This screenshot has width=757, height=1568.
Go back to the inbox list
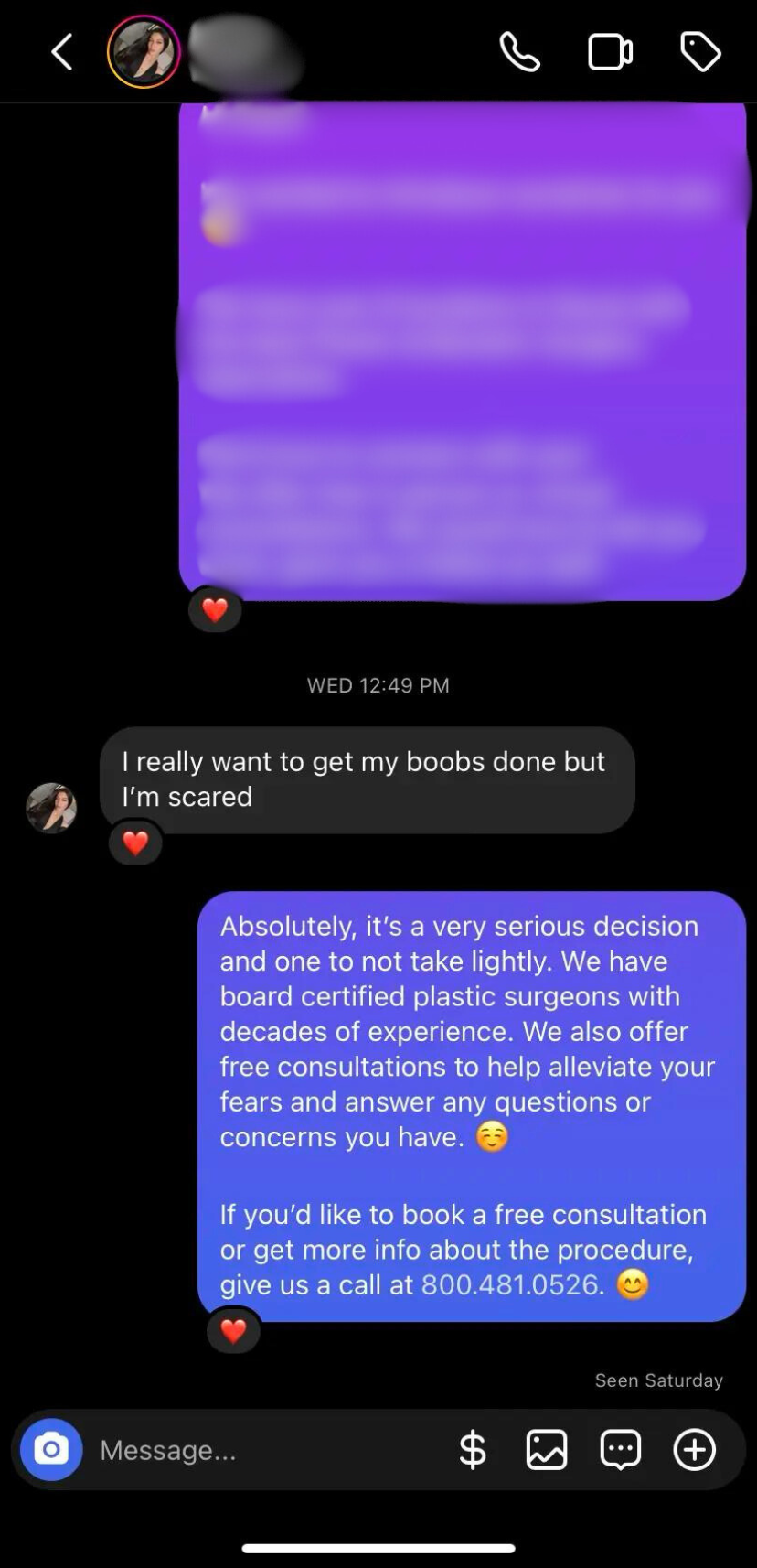62,52
